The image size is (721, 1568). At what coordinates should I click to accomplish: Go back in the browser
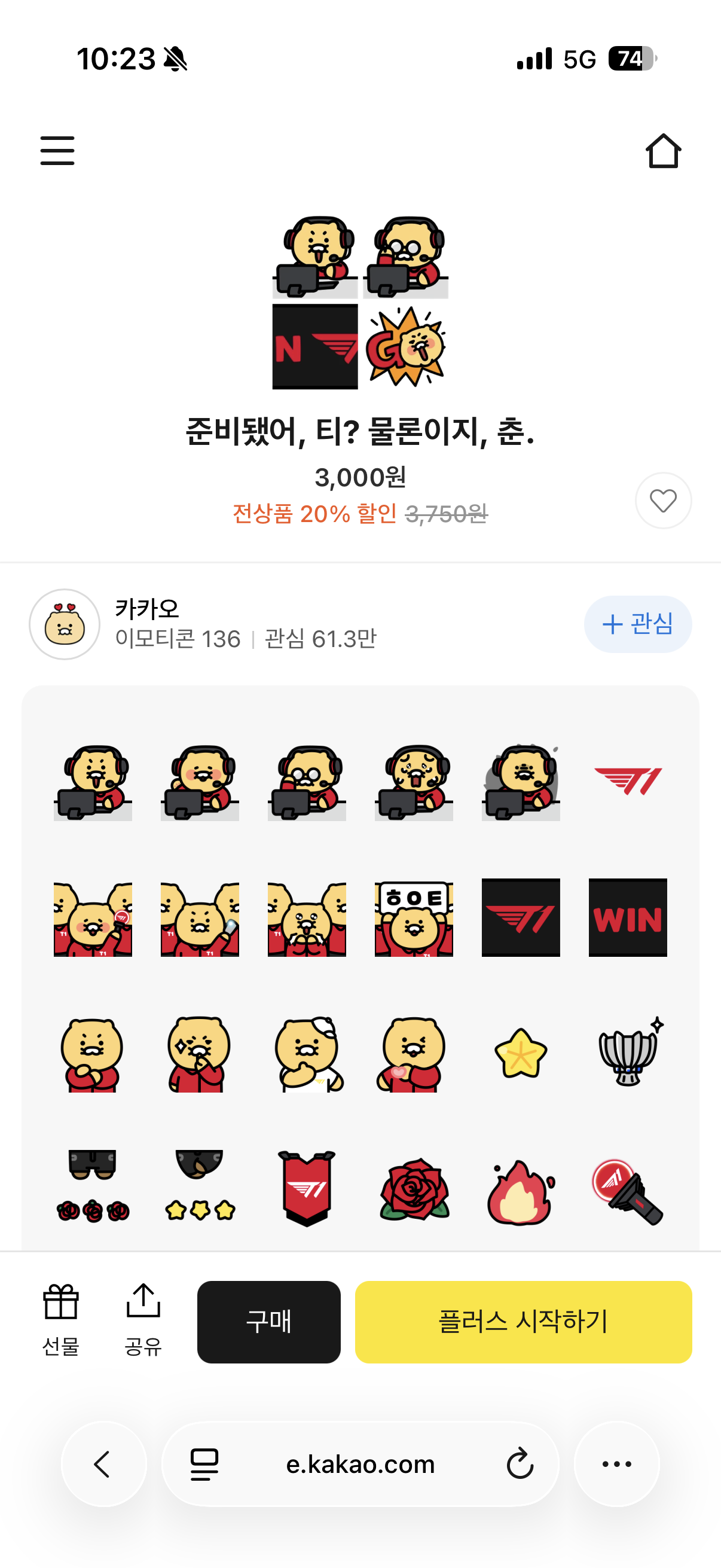[103, 1464]
